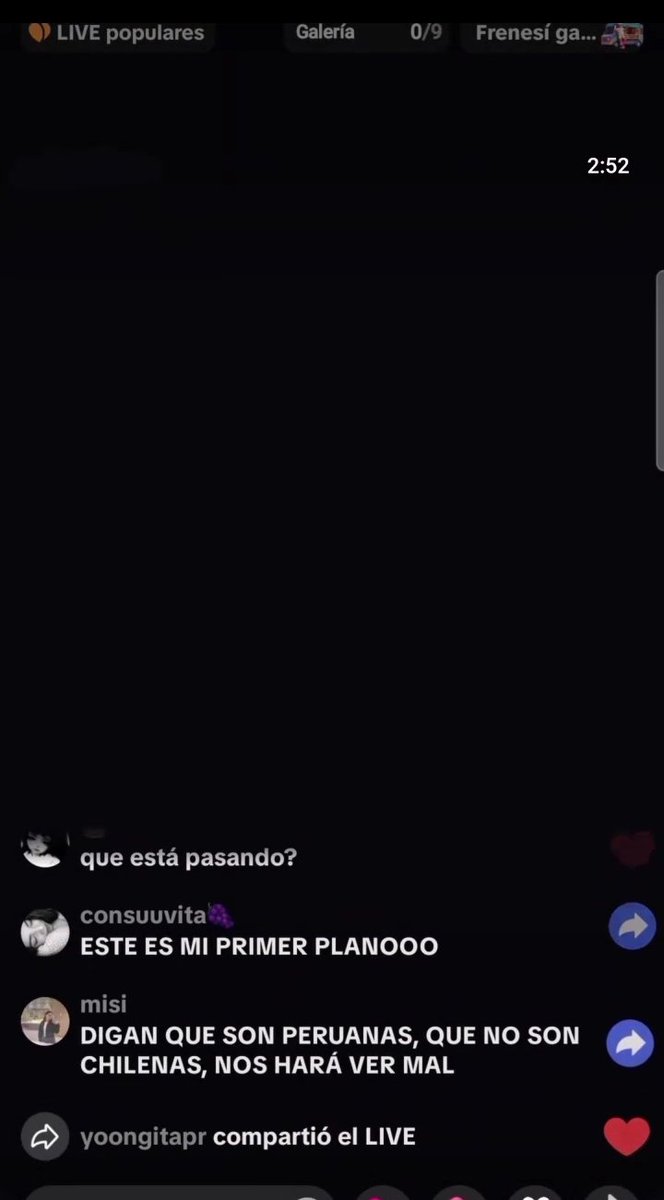The width and height of the screenshot is (664, 1200).
Task: Open the Galería 0/9 chip
Action: click(369, 33)
